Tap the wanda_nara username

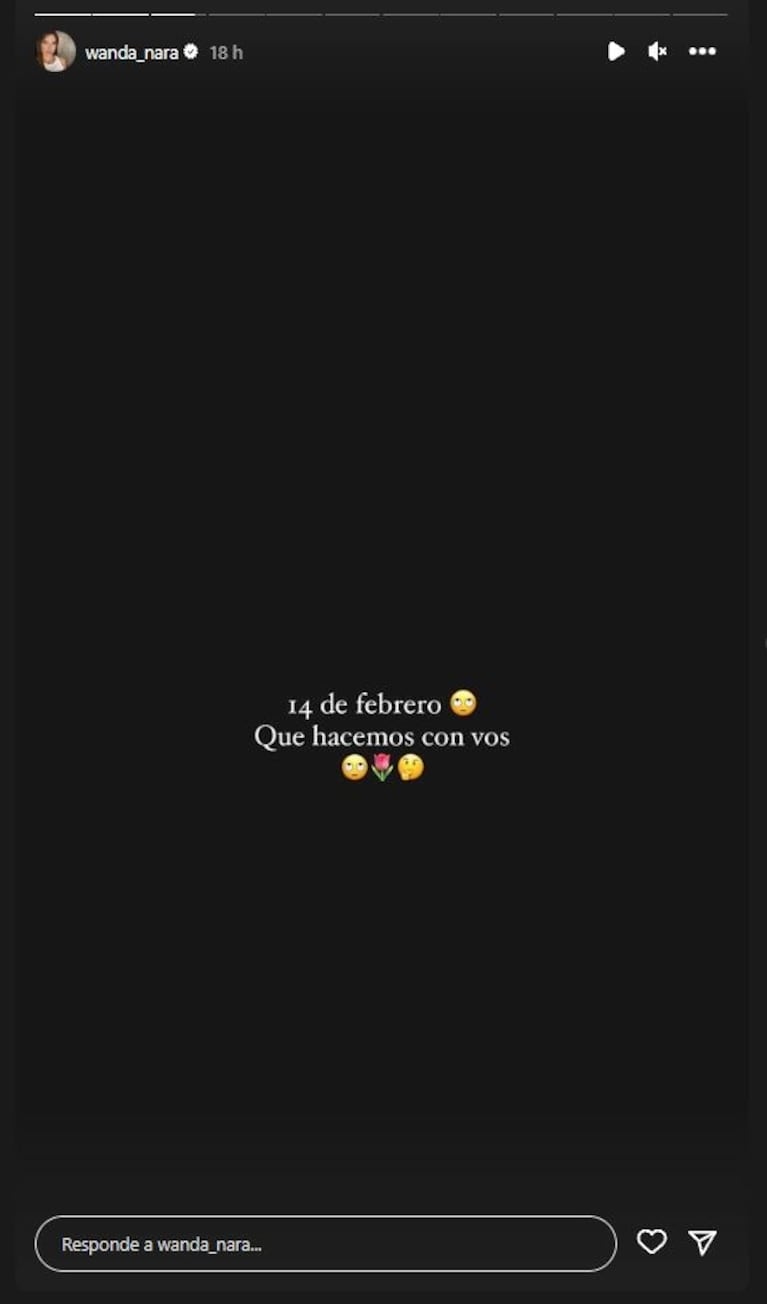click(131, 53)
